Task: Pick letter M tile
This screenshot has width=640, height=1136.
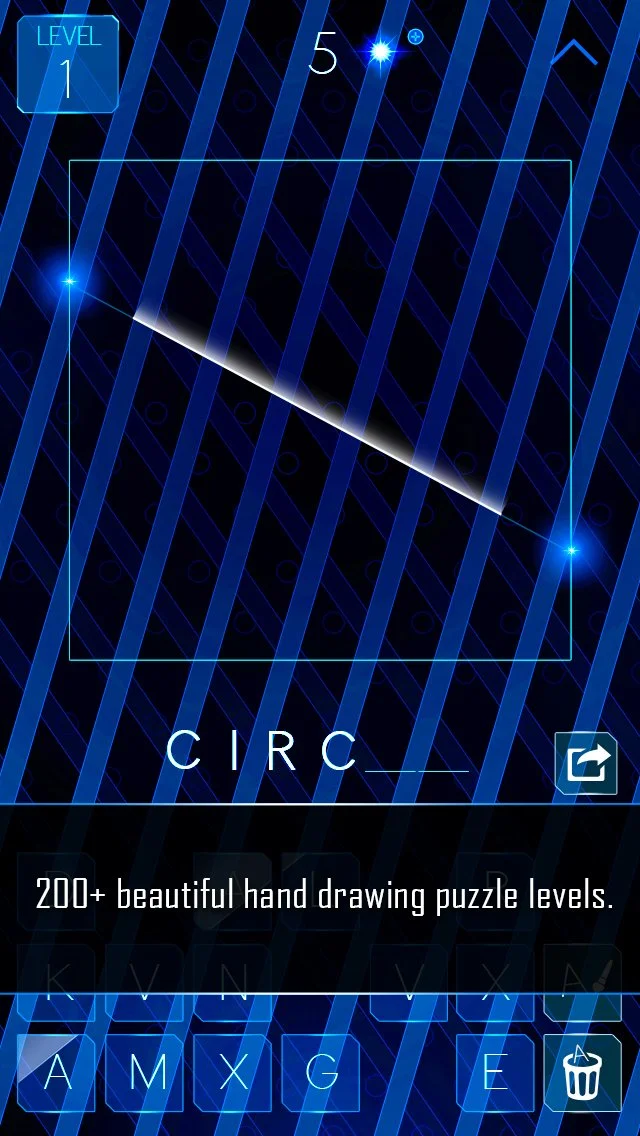Action: pos(145,1073)
